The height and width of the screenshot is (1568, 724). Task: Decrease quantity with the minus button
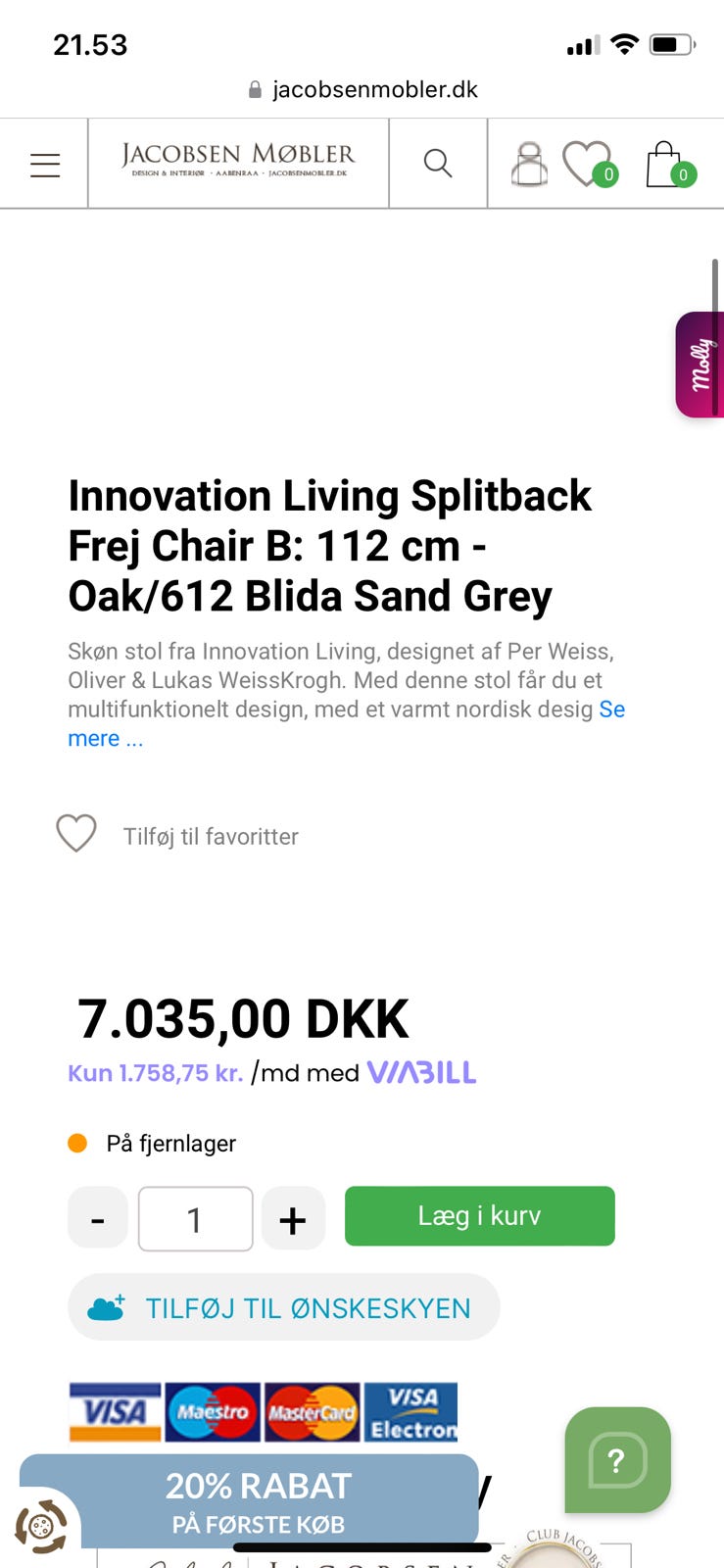click(x=98, y=1219)
